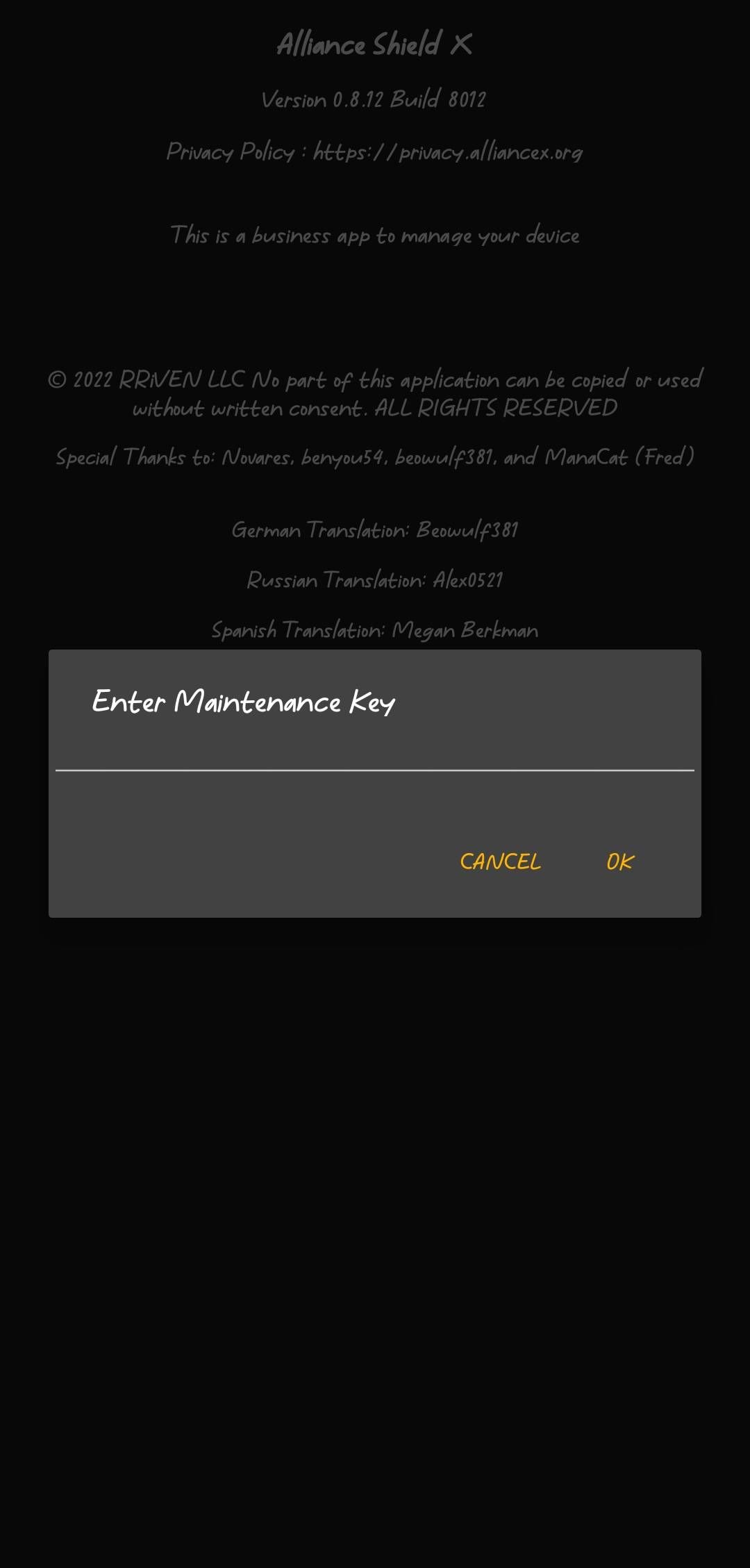This screenshot has height=1568, width=750.
Task: Confirm the key with OK
Action: click(619, 861)
